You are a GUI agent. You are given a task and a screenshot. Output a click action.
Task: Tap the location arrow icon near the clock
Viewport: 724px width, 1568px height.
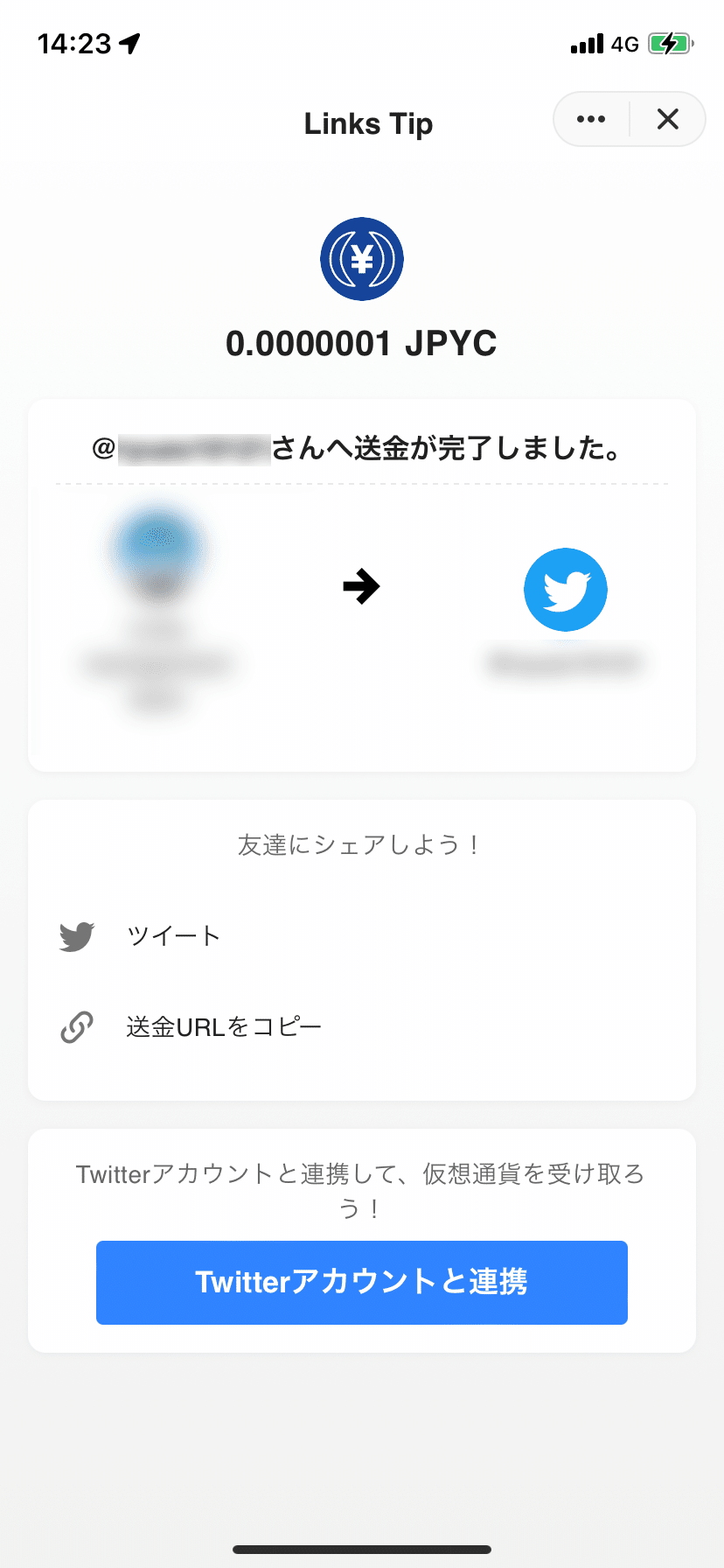click(128, 42)
